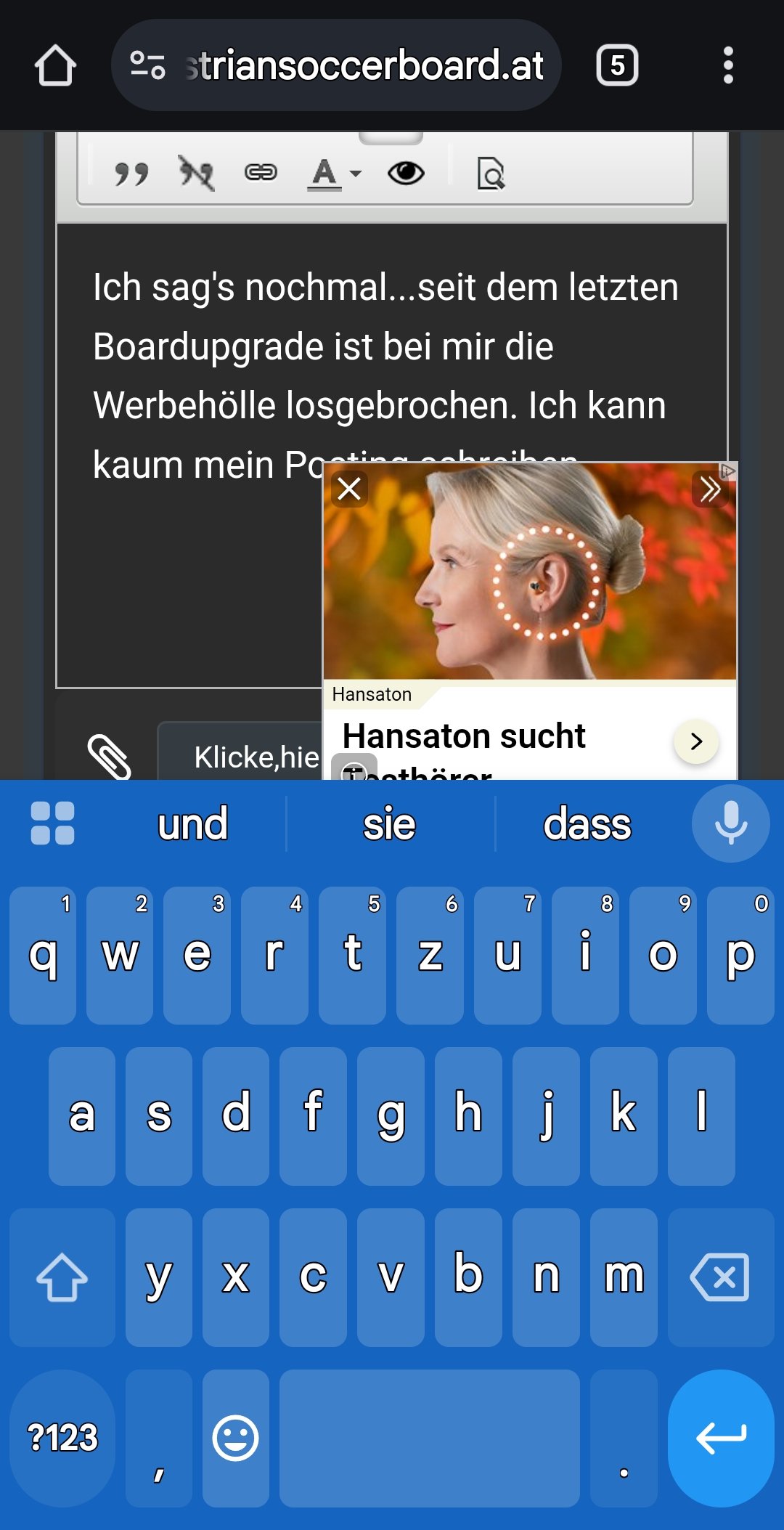Open the browser overflow menu
This screenshot has width=784, height=1530.
(x=728, y=65)
